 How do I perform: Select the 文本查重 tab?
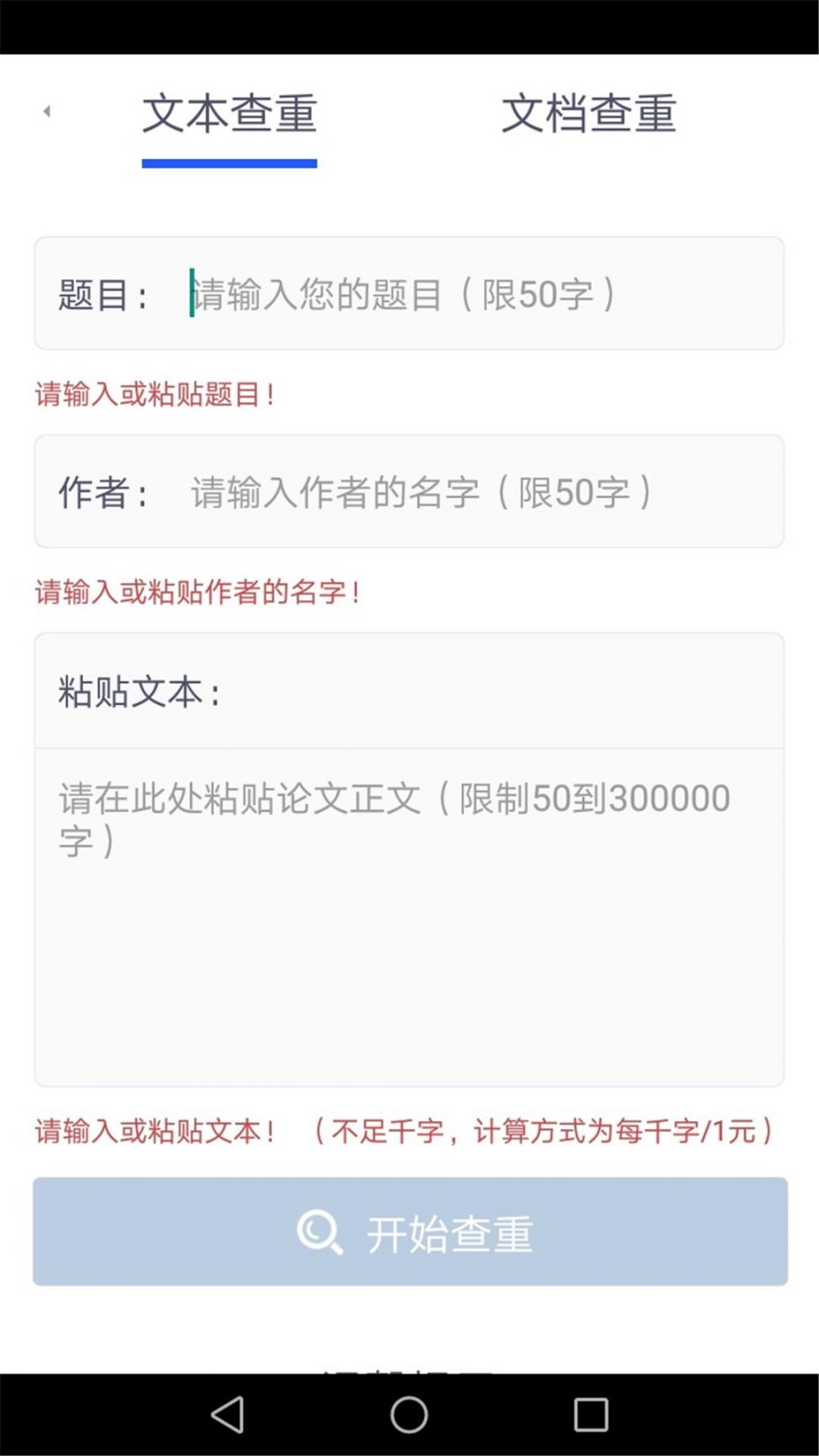coord(229,115)
